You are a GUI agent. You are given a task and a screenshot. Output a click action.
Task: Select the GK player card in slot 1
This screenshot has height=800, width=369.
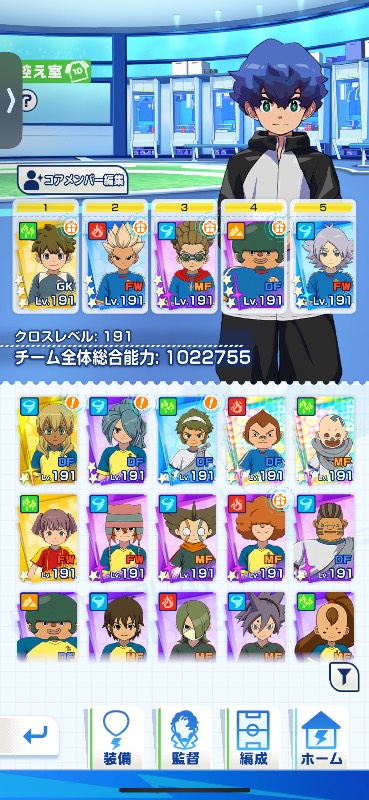tap(46, 257)
